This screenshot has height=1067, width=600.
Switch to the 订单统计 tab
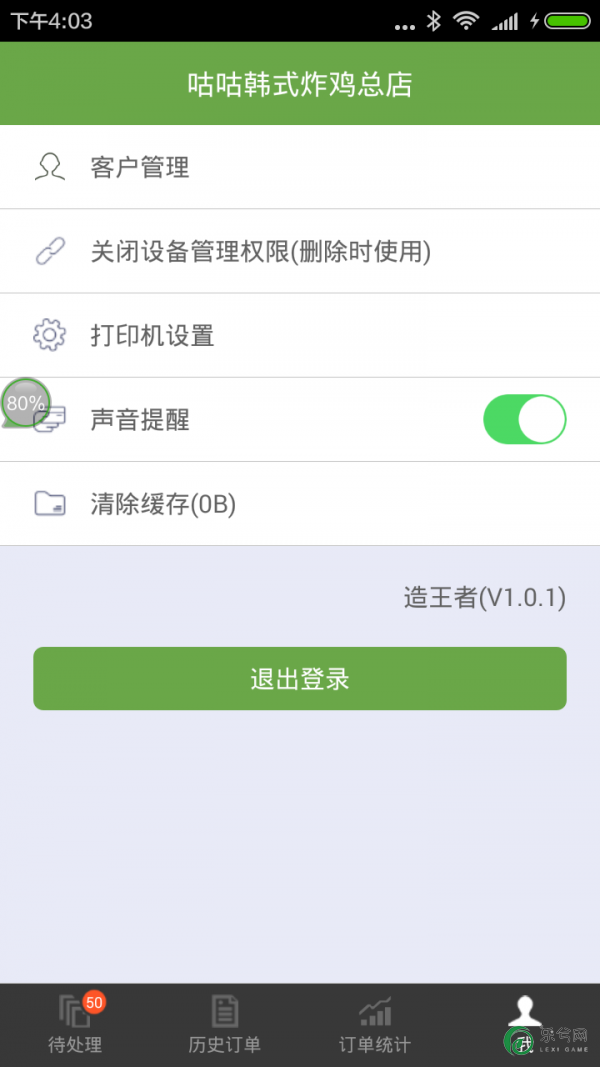pos(375,1024)
